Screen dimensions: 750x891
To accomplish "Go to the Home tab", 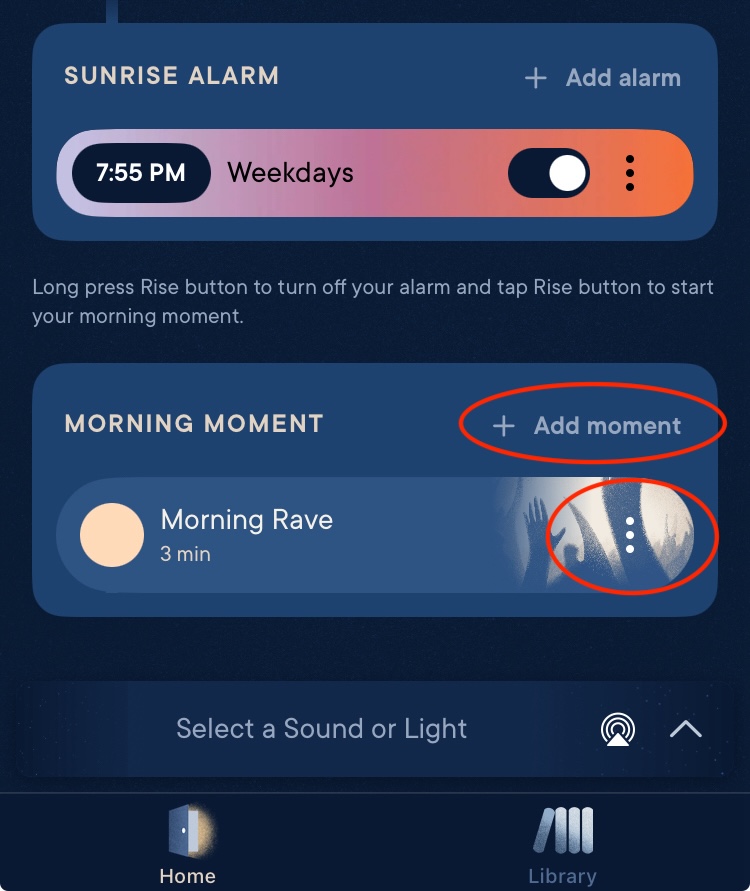I will tap(187, 846).
